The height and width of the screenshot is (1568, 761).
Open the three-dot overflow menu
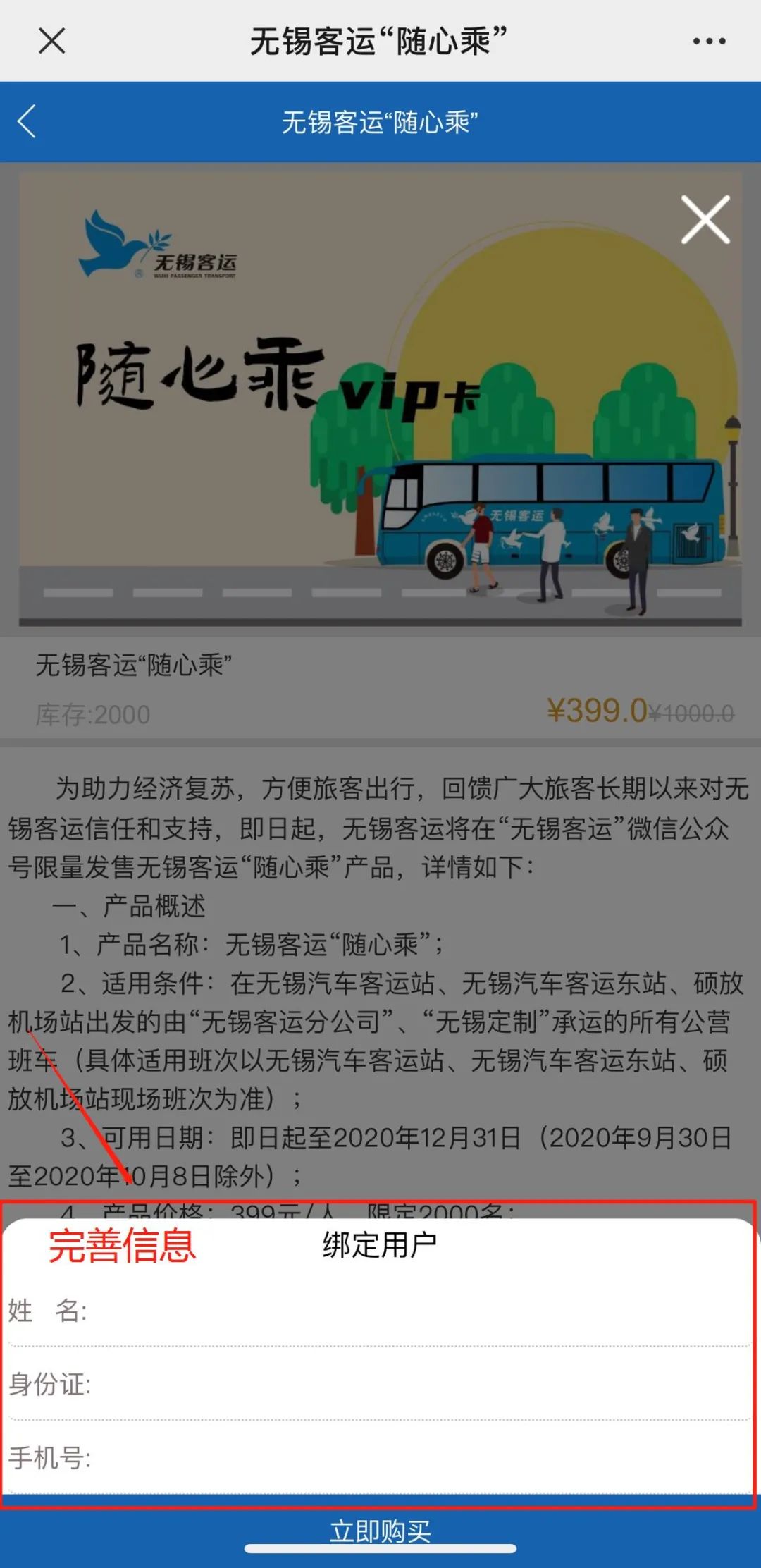709,42
